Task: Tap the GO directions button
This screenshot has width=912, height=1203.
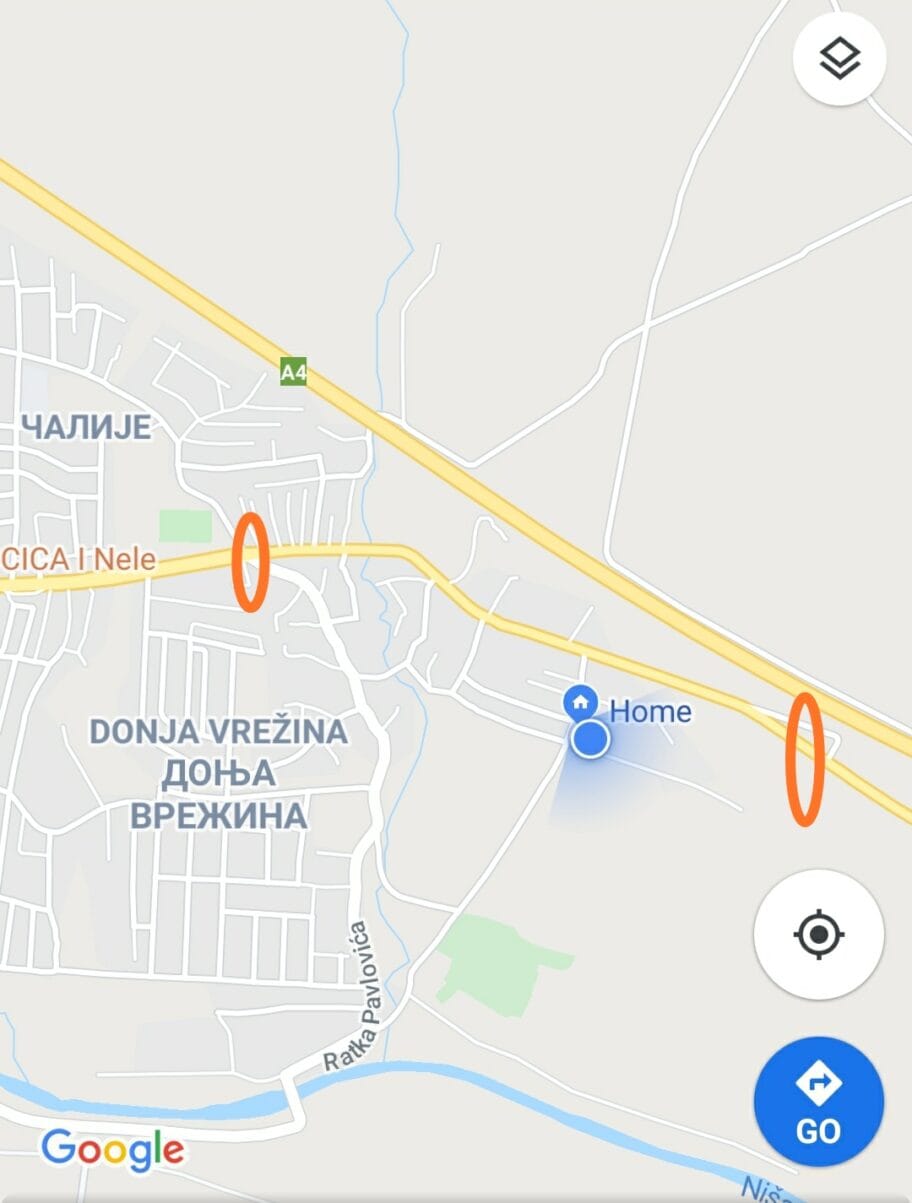Action: 819,1103
